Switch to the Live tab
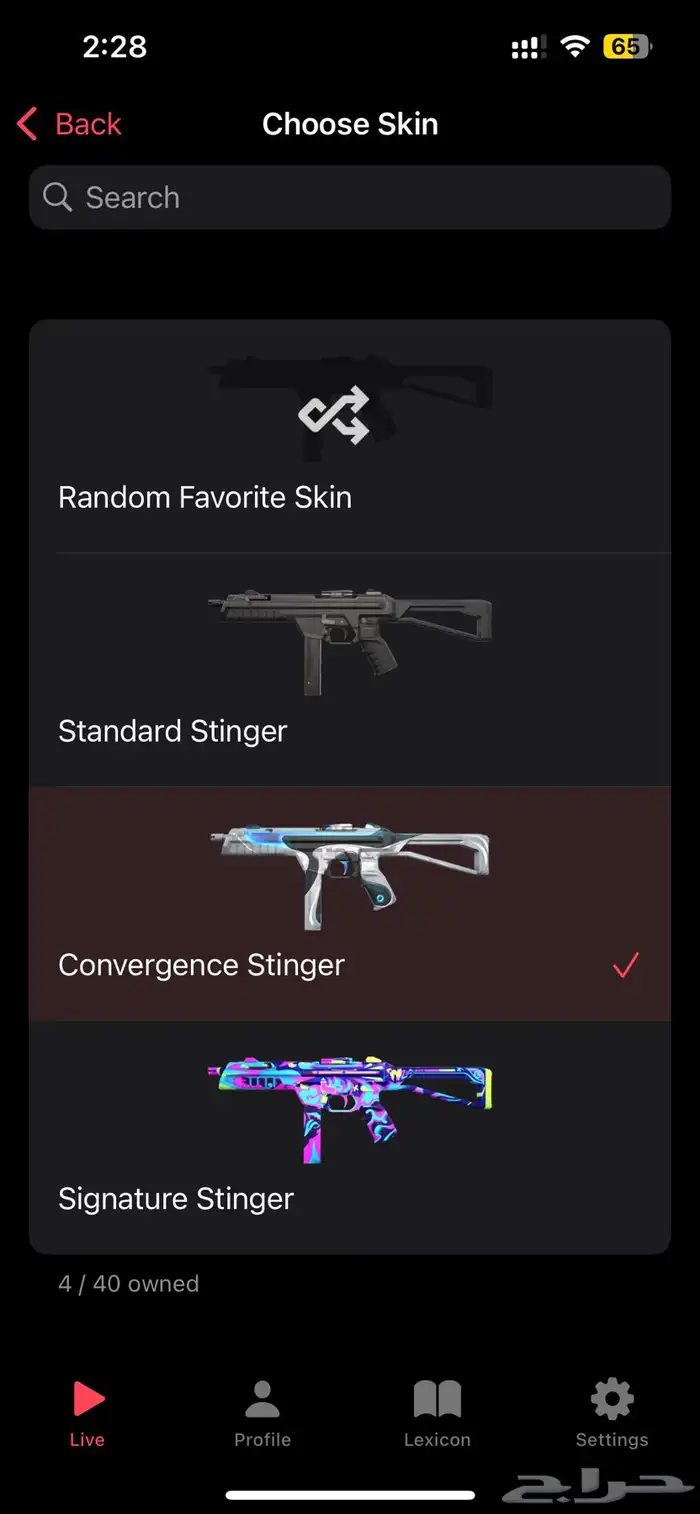The image size is (700, 1514). (x=87, y=1414)
